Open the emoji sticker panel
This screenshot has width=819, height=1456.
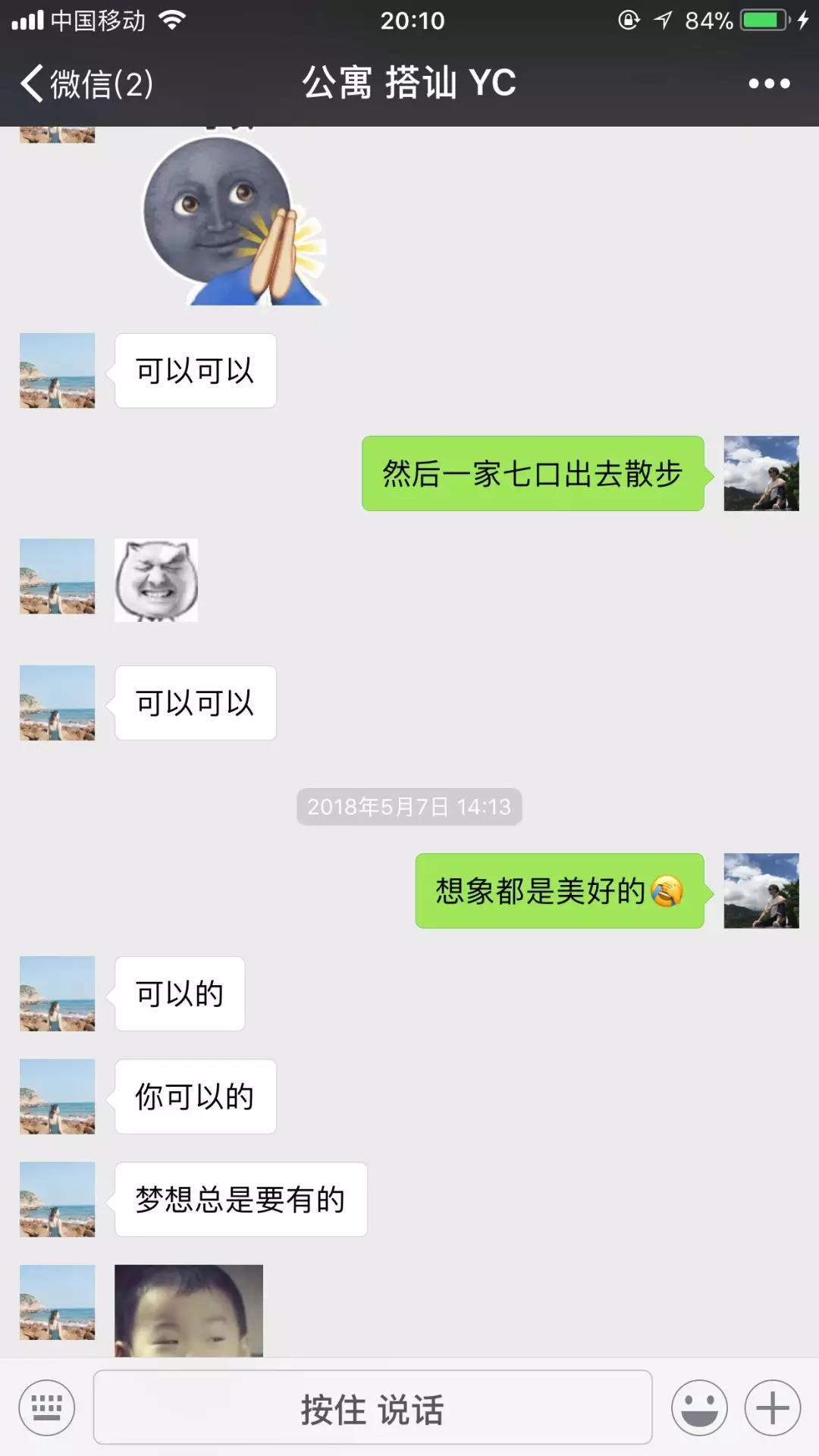[699, 1408]
